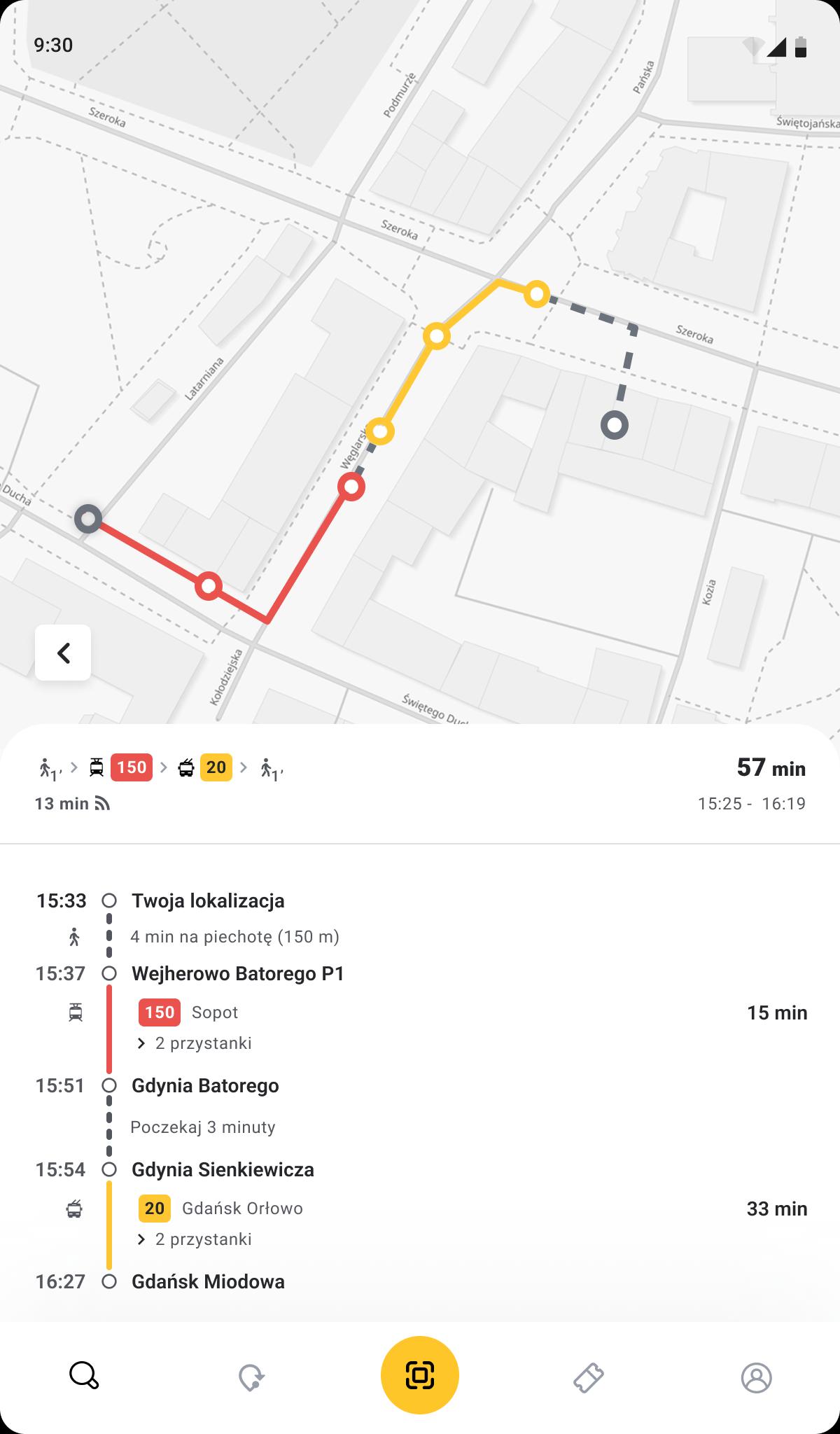Open the search tab in bottom bar
840x1434 pixels.
point(84,1375)
